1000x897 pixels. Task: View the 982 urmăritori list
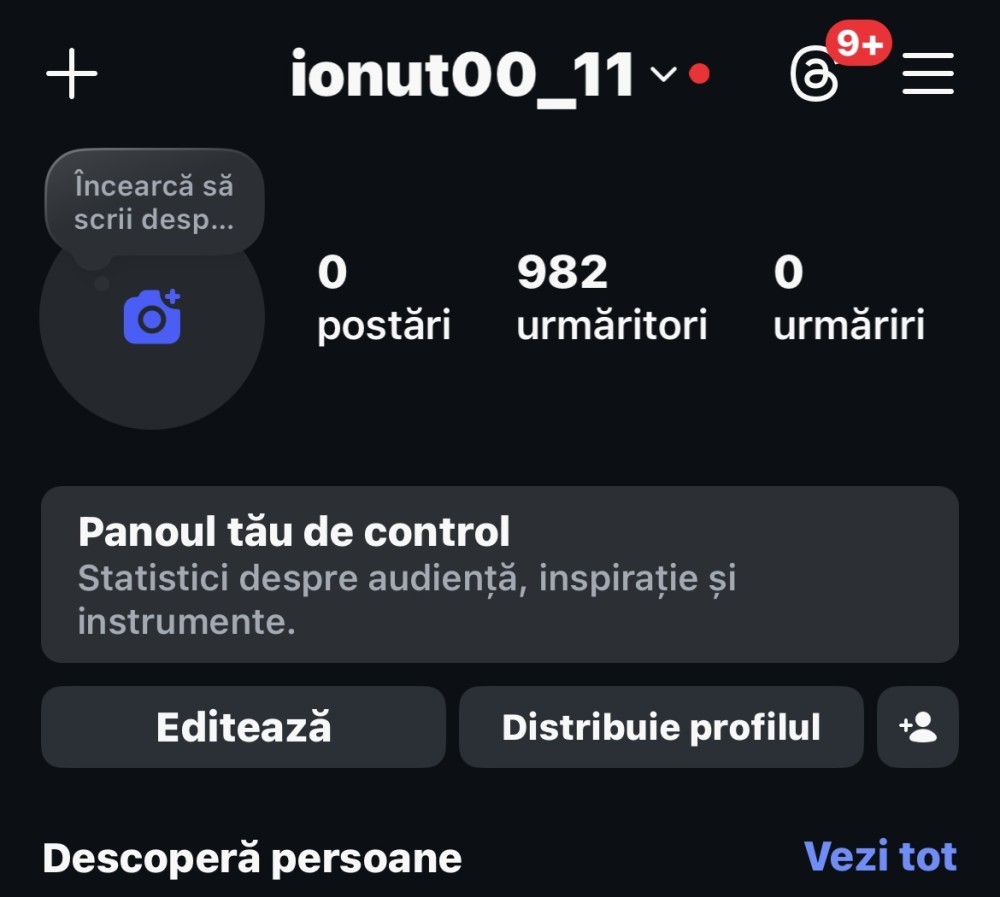point(611,298)
